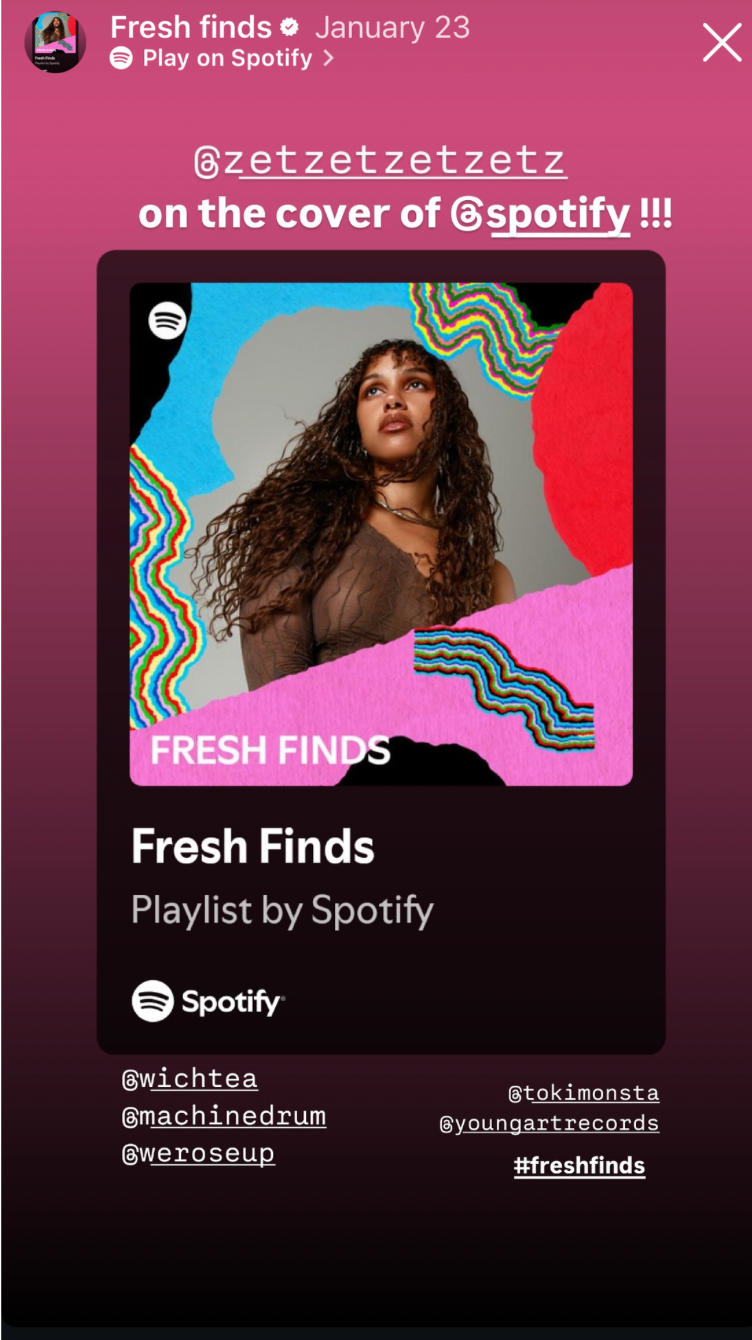Open the Fresh Finds playlist card
Image resolution: width=752 pixels, height=1340 pixels.
coord(381,650)
